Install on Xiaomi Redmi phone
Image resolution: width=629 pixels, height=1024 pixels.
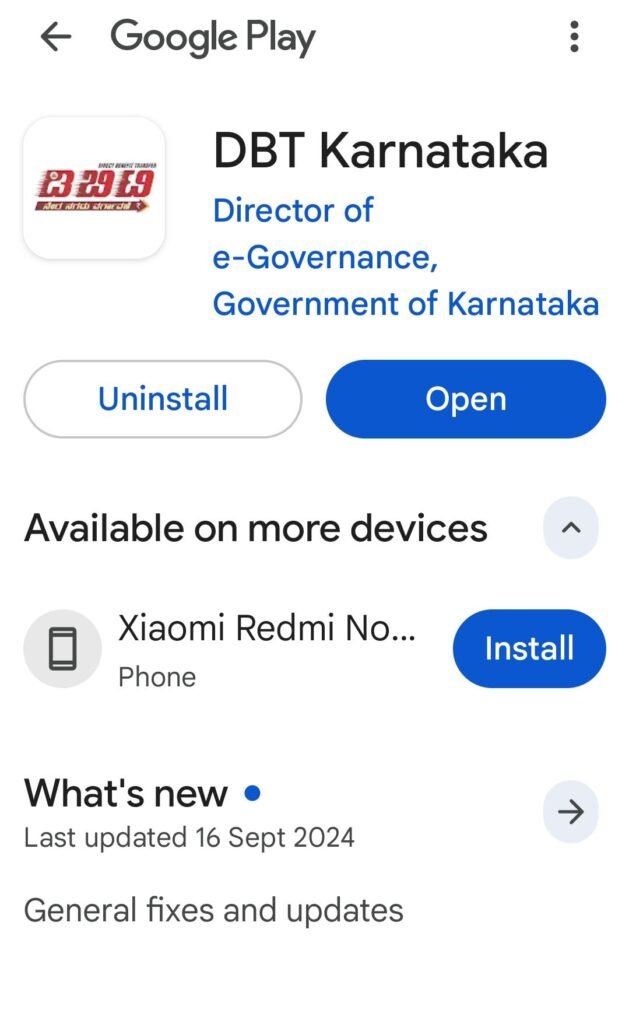(529, 648)
